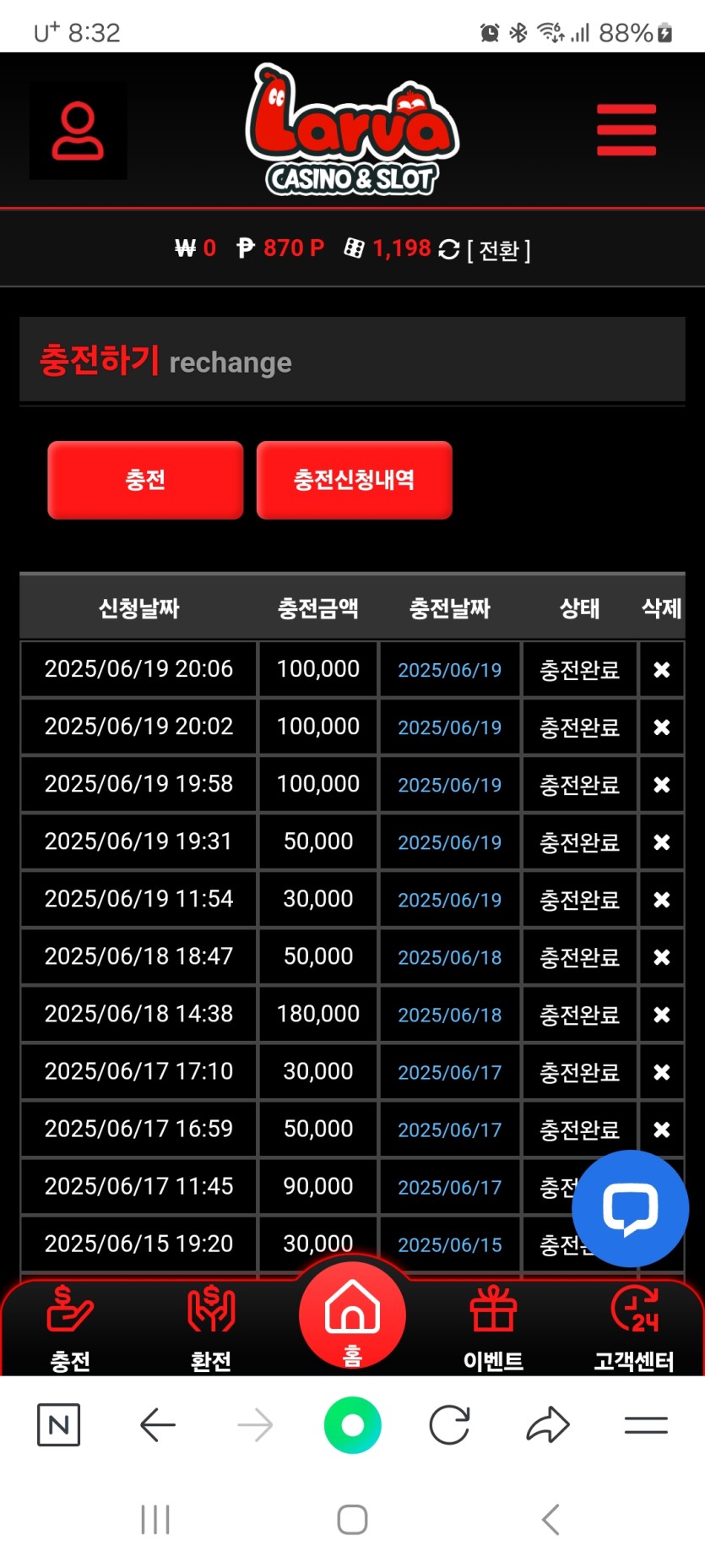
Task: Remove the 2025/06/18 14:38 record
Action: [x=662, y=1015]
